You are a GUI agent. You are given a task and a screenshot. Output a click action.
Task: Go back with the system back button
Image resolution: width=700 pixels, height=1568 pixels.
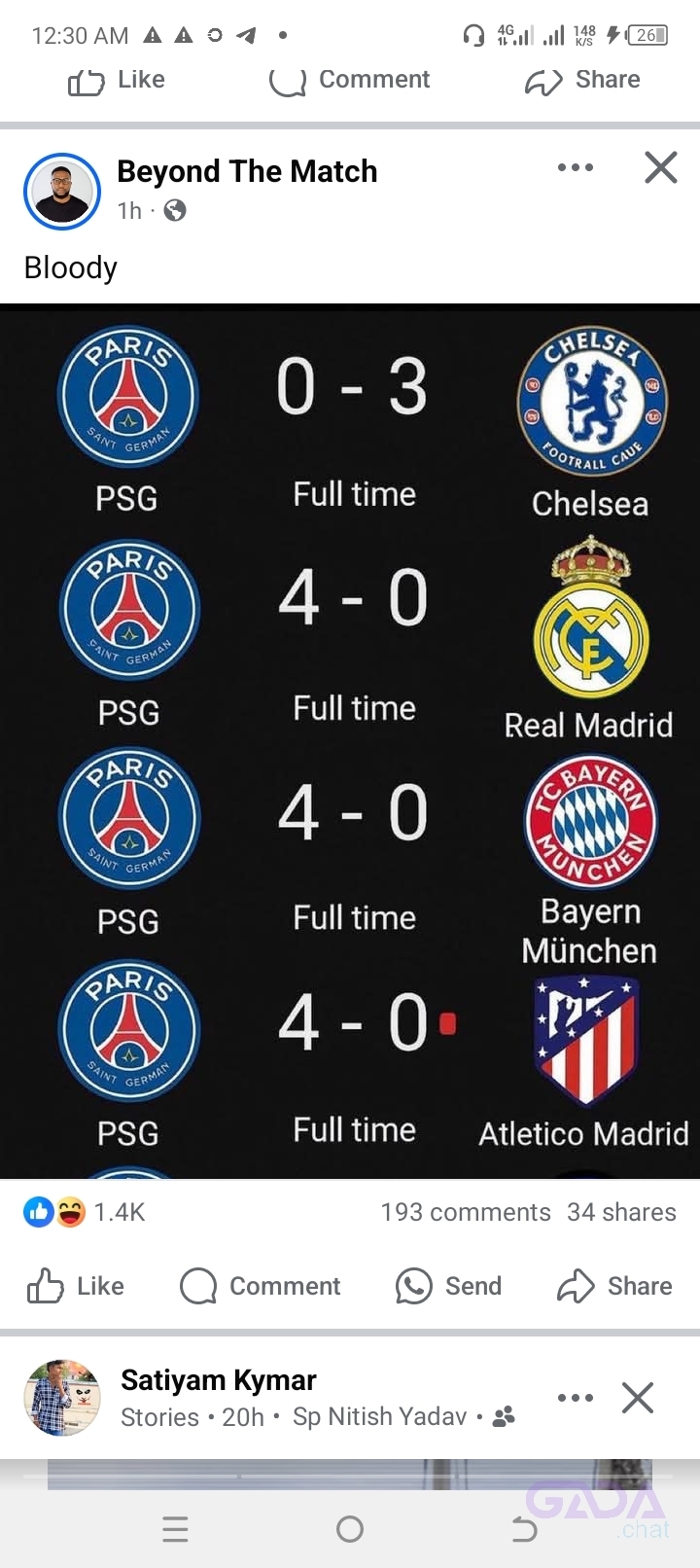pos(524,1529)
